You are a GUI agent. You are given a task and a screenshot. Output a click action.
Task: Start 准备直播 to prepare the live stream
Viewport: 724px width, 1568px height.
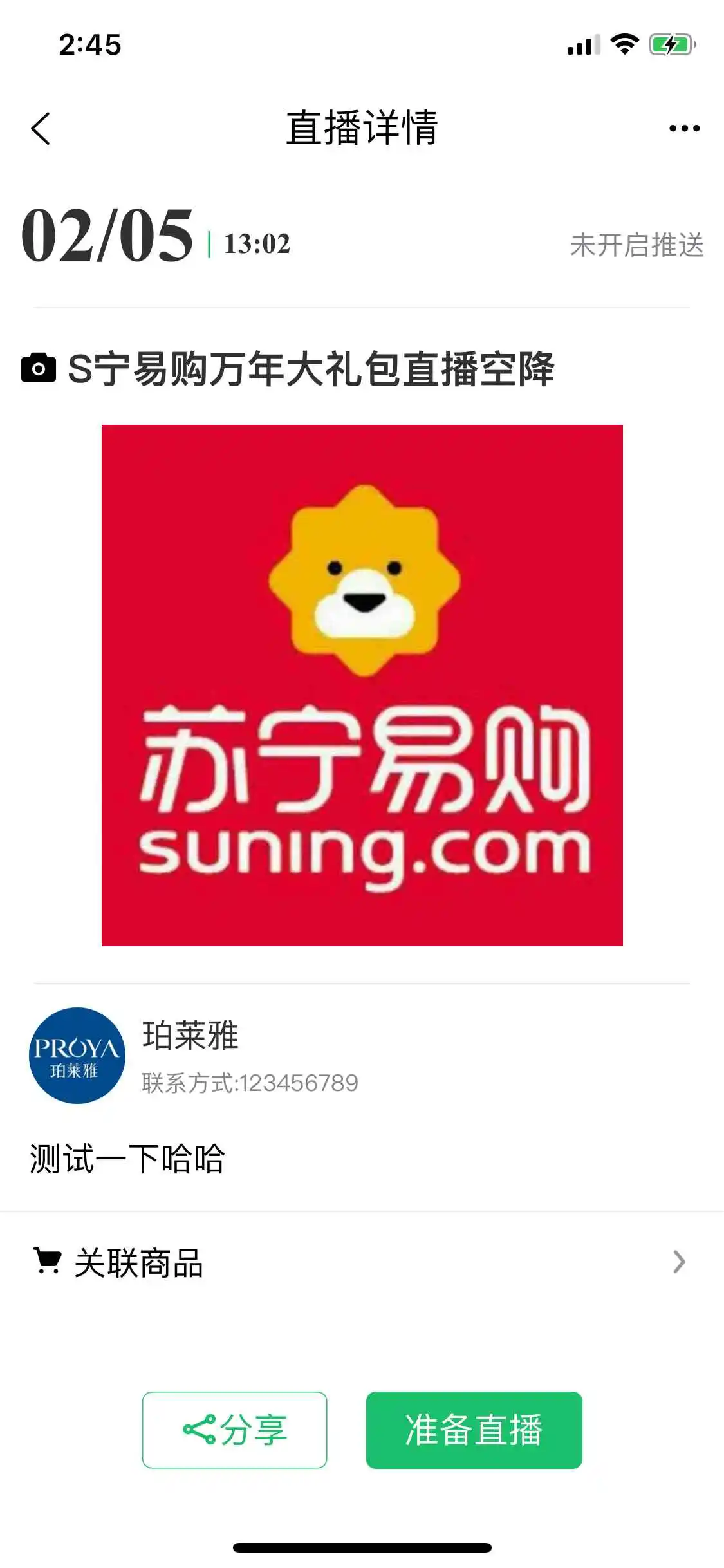click(474, 1430)
